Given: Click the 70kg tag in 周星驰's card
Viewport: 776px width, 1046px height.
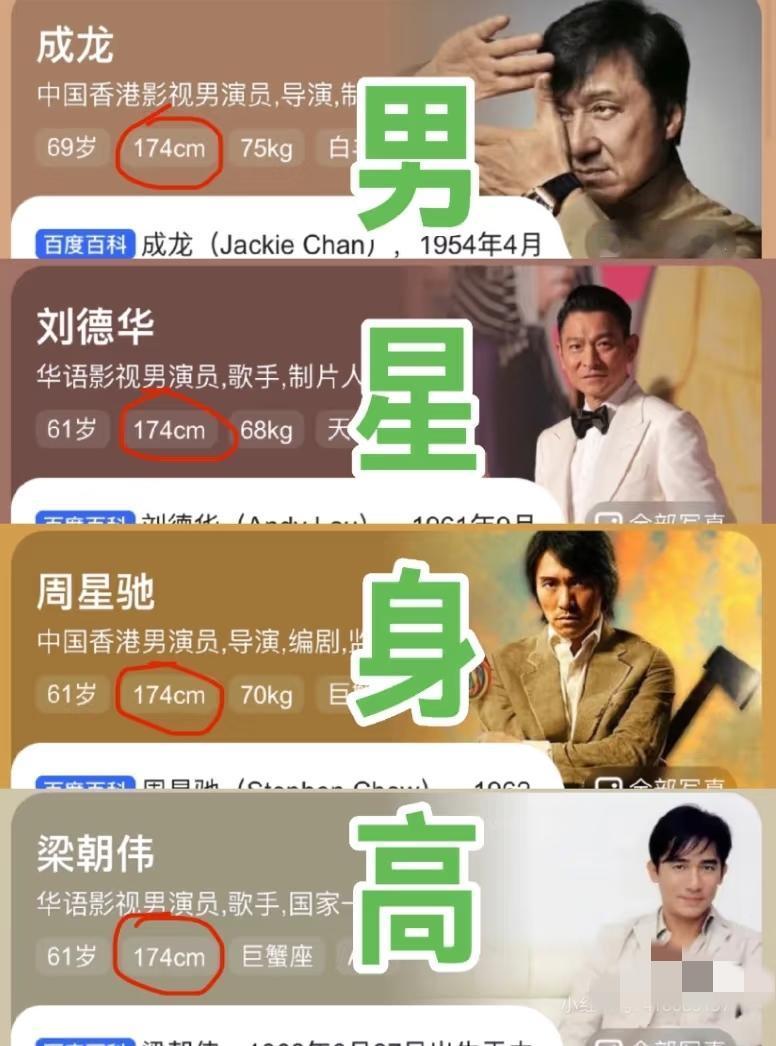Looking at the screenshot, I should [x=267, y=694].
